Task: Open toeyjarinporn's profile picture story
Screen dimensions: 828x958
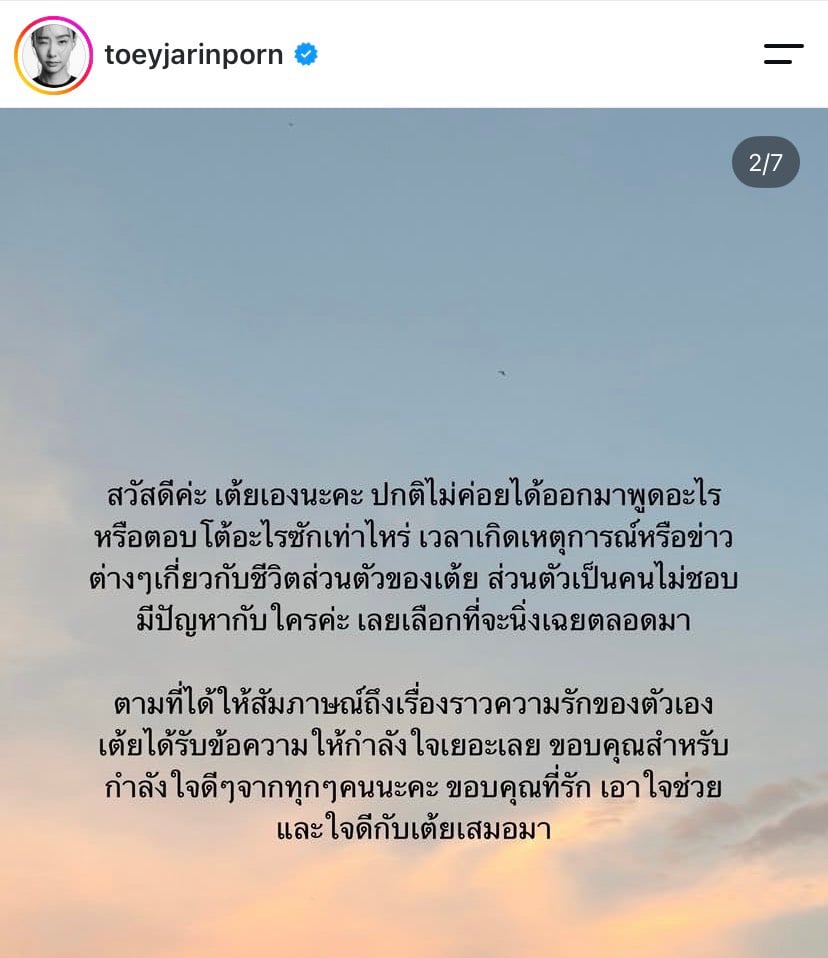Action: 53,55
